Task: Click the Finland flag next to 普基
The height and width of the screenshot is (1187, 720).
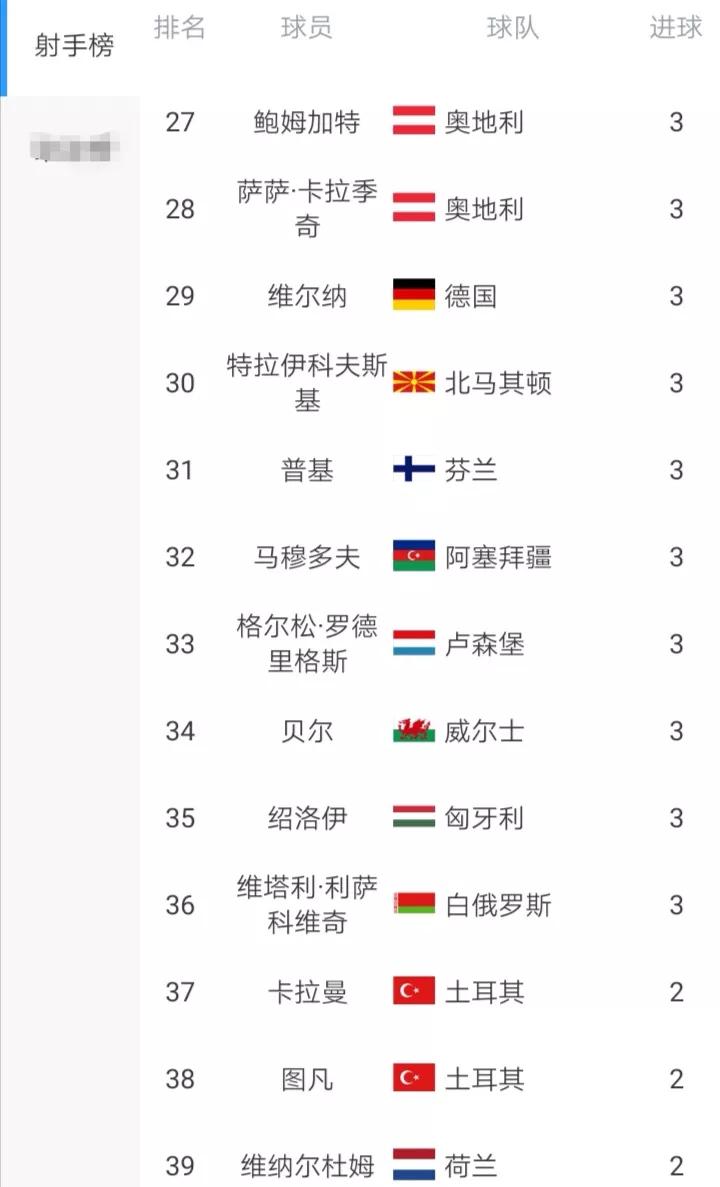Action: tap(412, 470)
